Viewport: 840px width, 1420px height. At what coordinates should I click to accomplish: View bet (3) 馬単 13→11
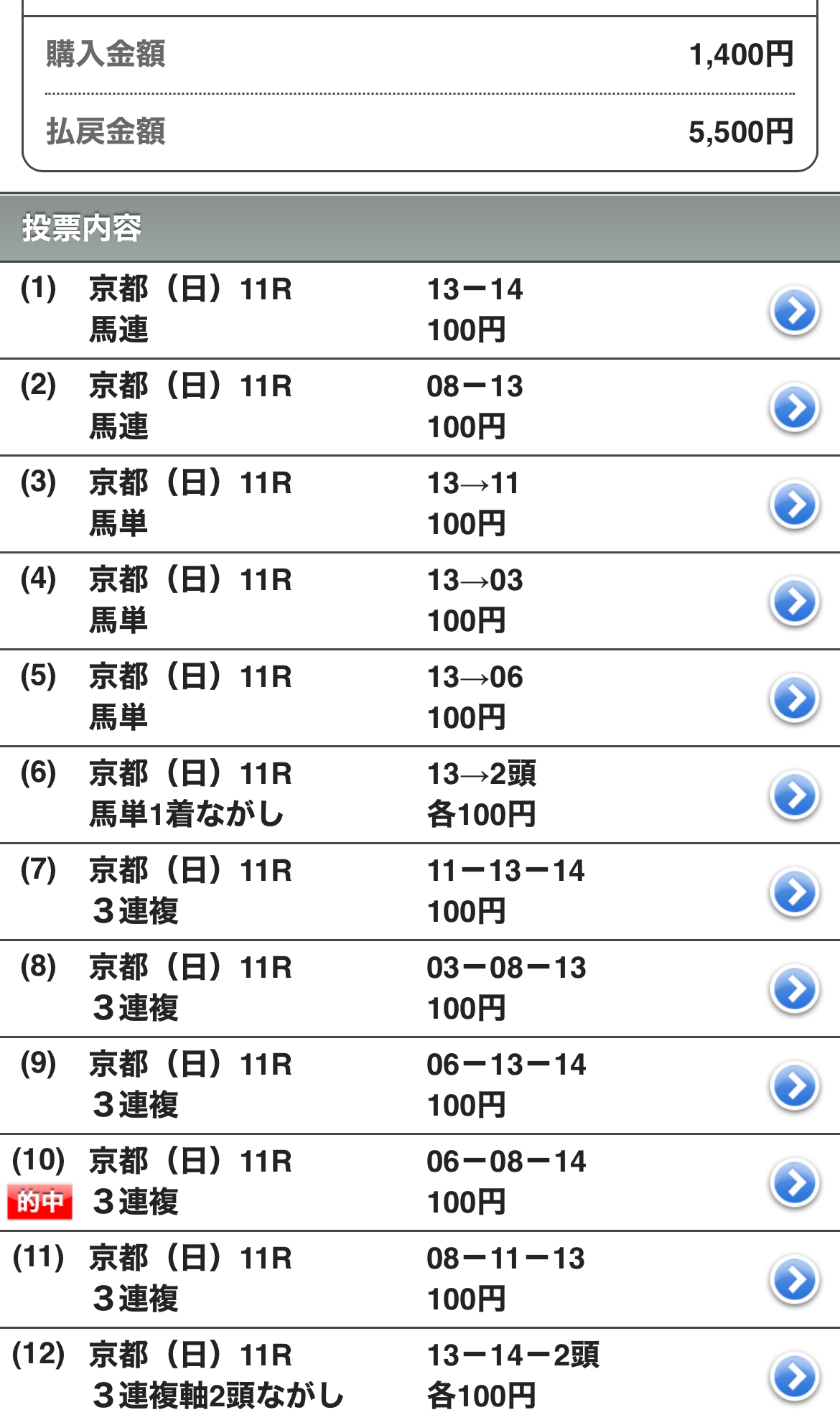pyautogui.click(x=420, y=504)
